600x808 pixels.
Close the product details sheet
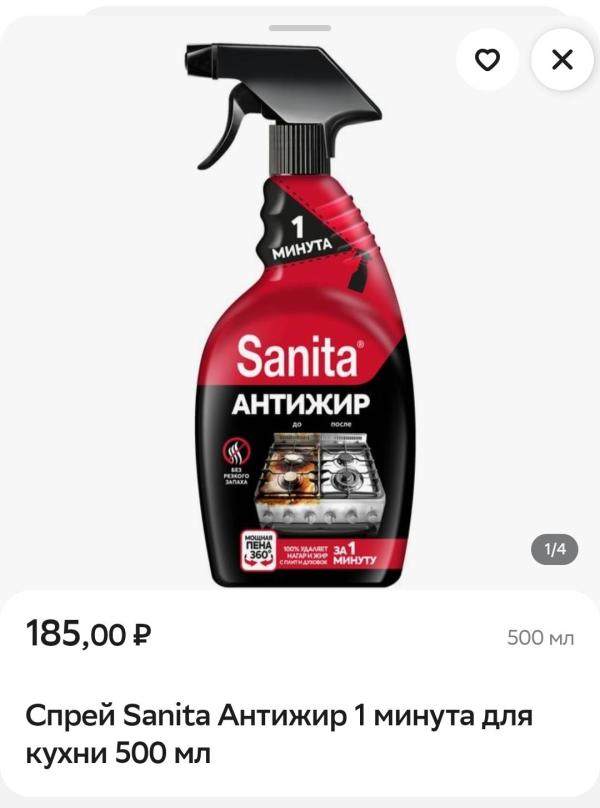[562, 60]
